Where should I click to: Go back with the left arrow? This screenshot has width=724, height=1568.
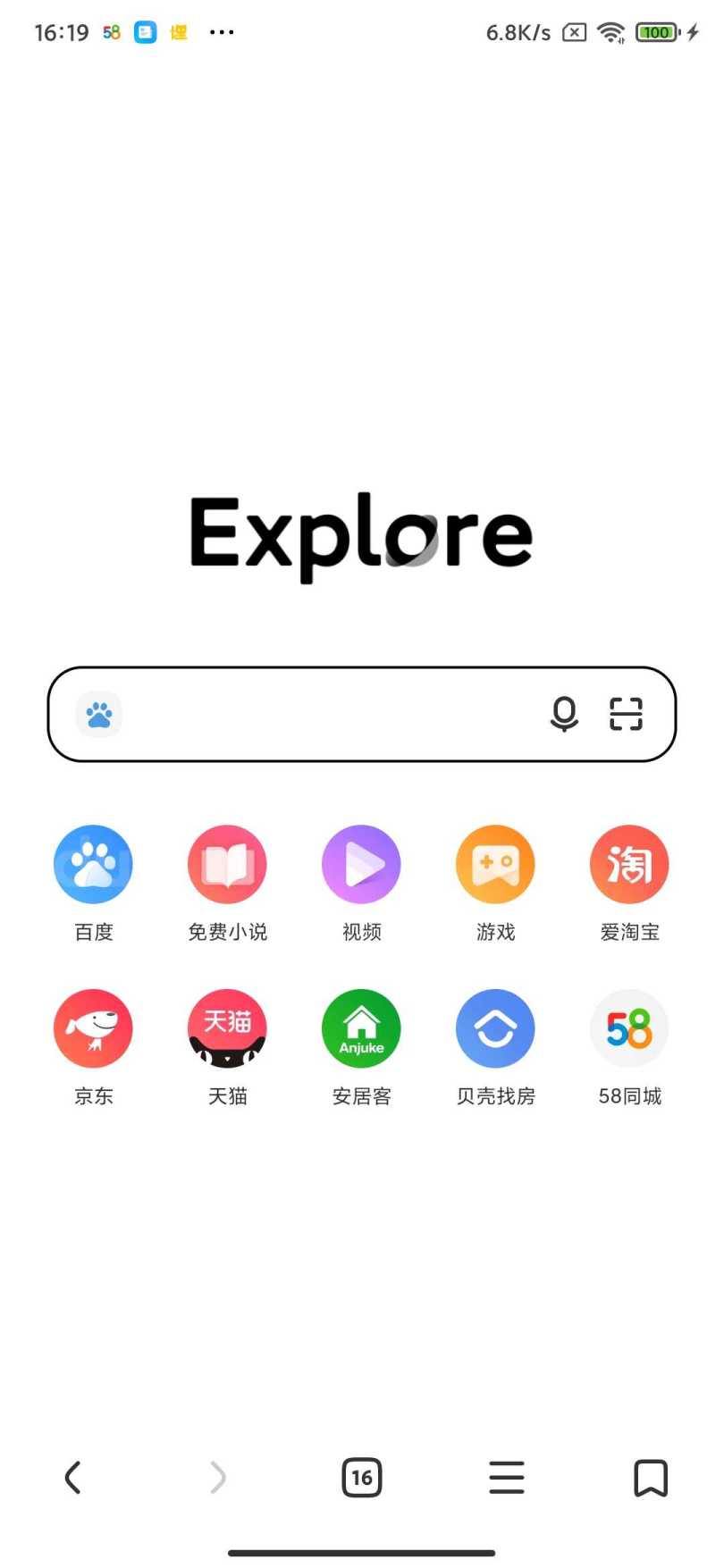click(73, 1478)
